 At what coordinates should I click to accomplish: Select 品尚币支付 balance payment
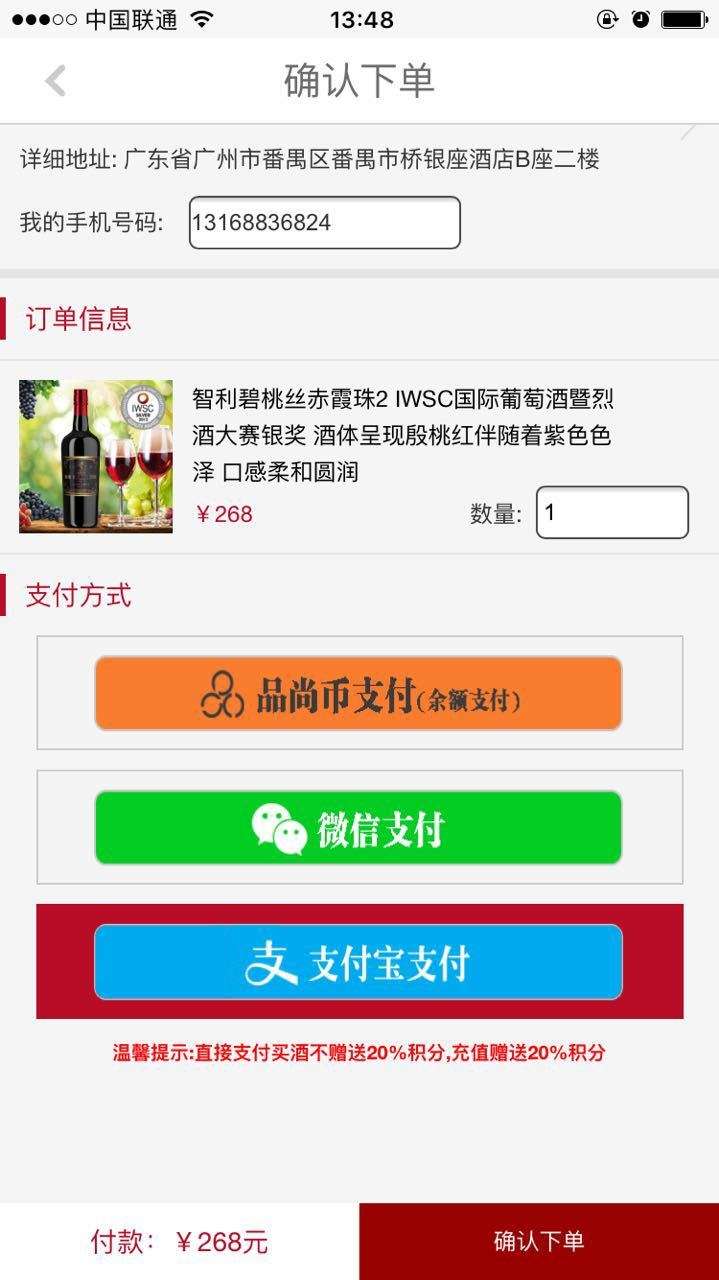pyautogui.click(x=358, y=693)
